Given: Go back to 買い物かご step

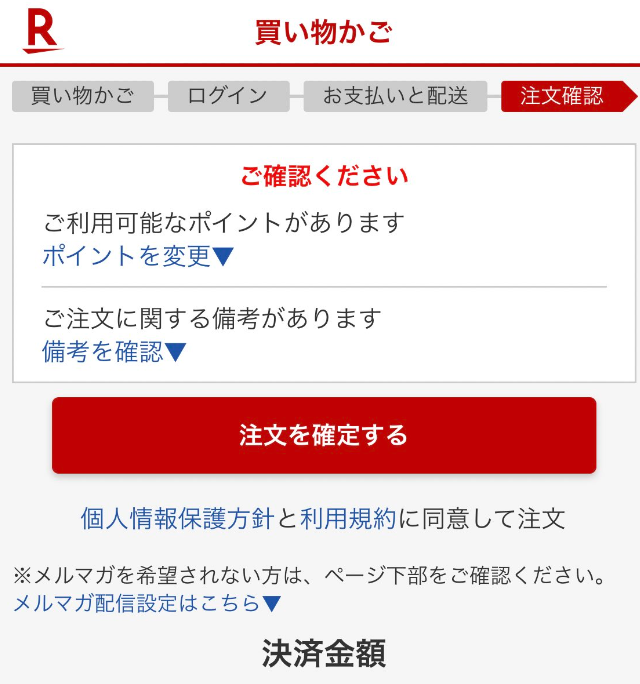Looking at the screenshot, I should [82, 96].
